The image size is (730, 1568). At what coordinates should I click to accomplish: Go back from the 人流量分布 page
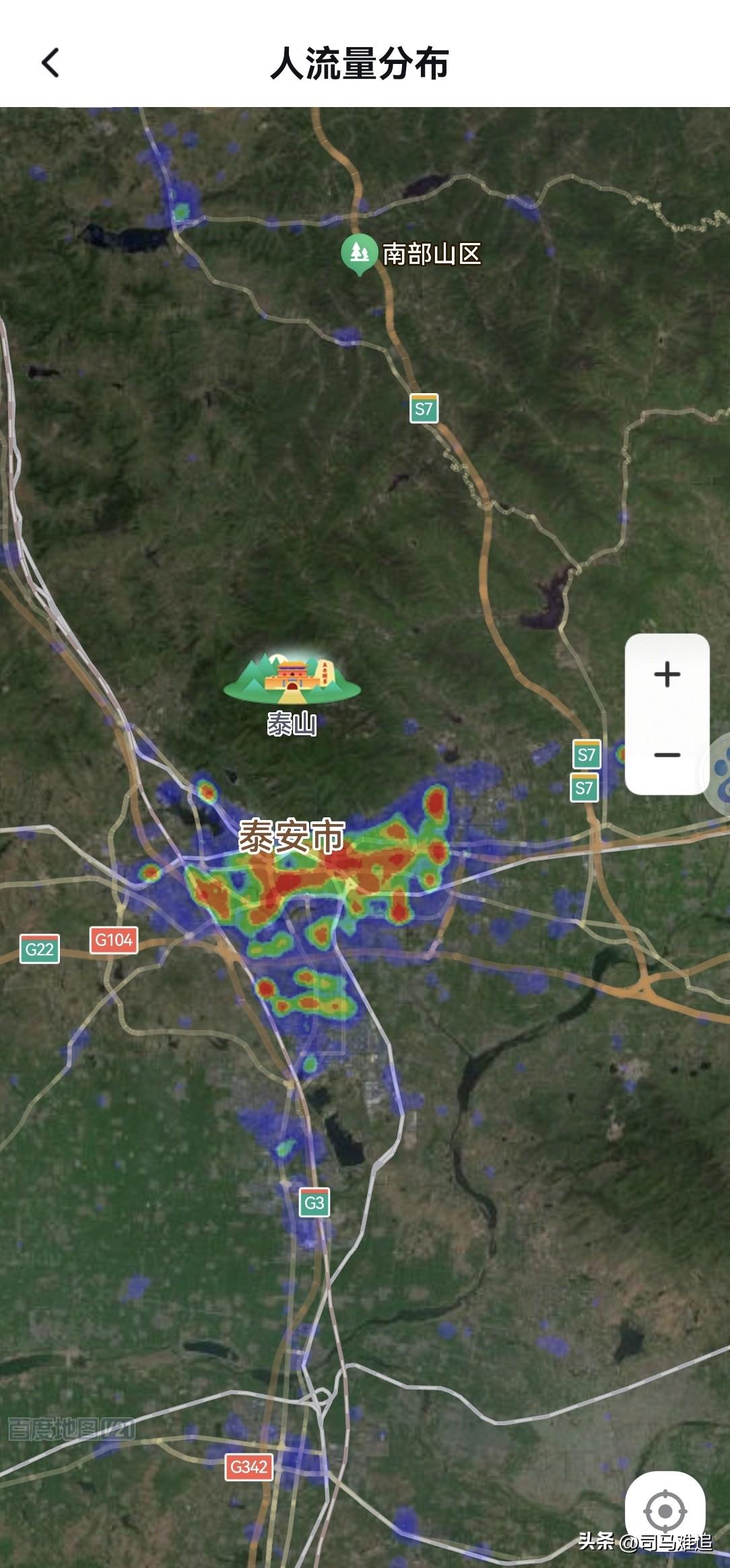pos(51,63)
